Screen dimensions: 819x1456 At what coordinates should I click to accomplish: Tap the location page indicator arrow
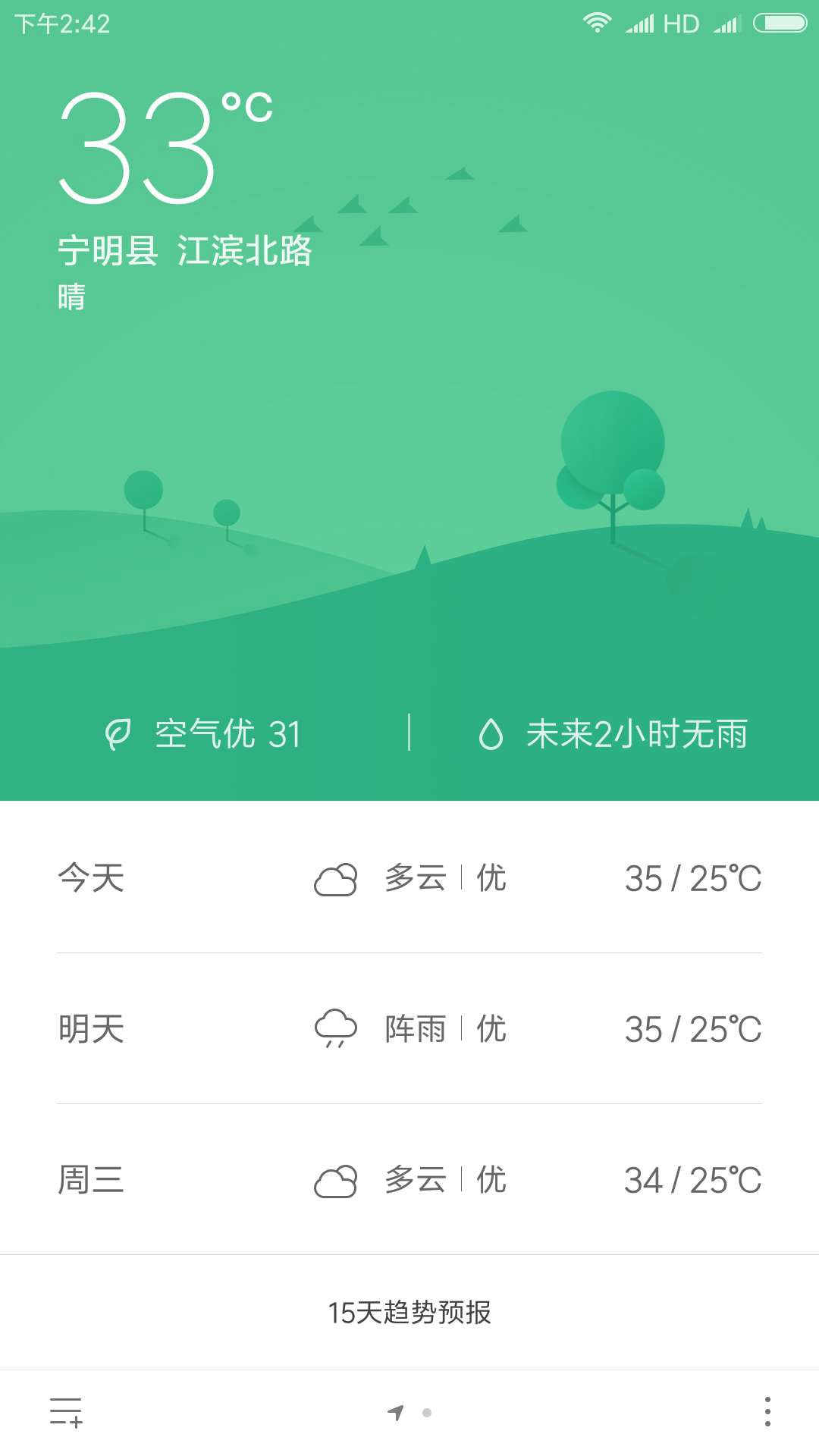point(396,1412)
